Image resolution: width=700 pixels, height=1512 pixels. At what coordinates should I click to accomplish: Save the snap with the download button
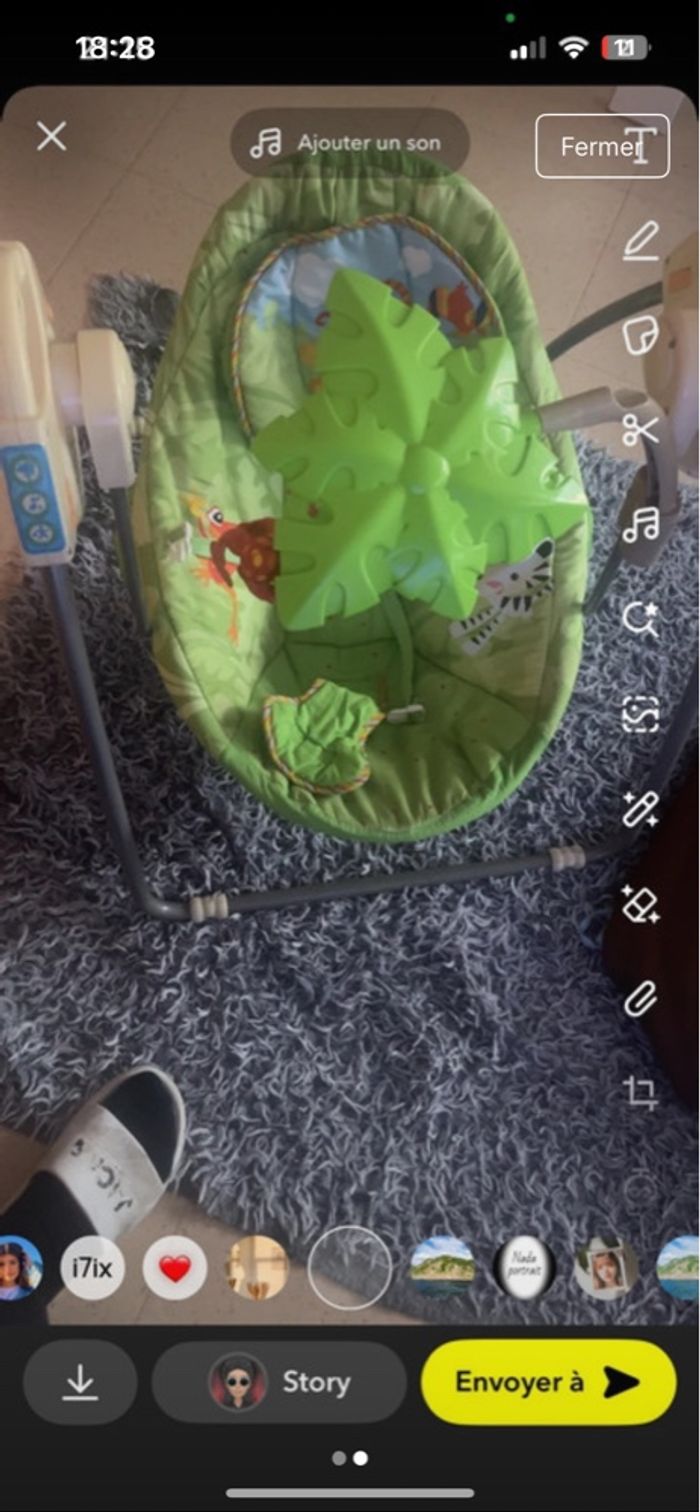[x=80, y=1382]
